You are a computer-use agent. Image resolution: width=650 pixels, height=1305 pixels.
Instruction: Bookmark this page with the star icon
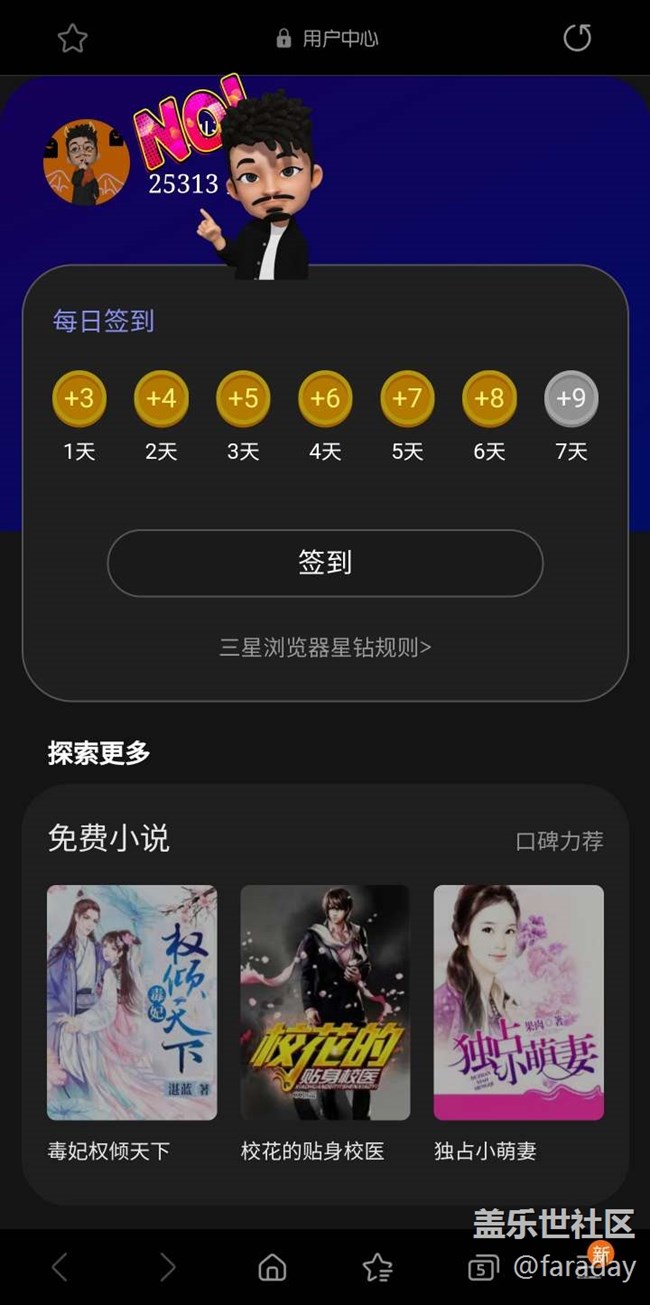73,39
